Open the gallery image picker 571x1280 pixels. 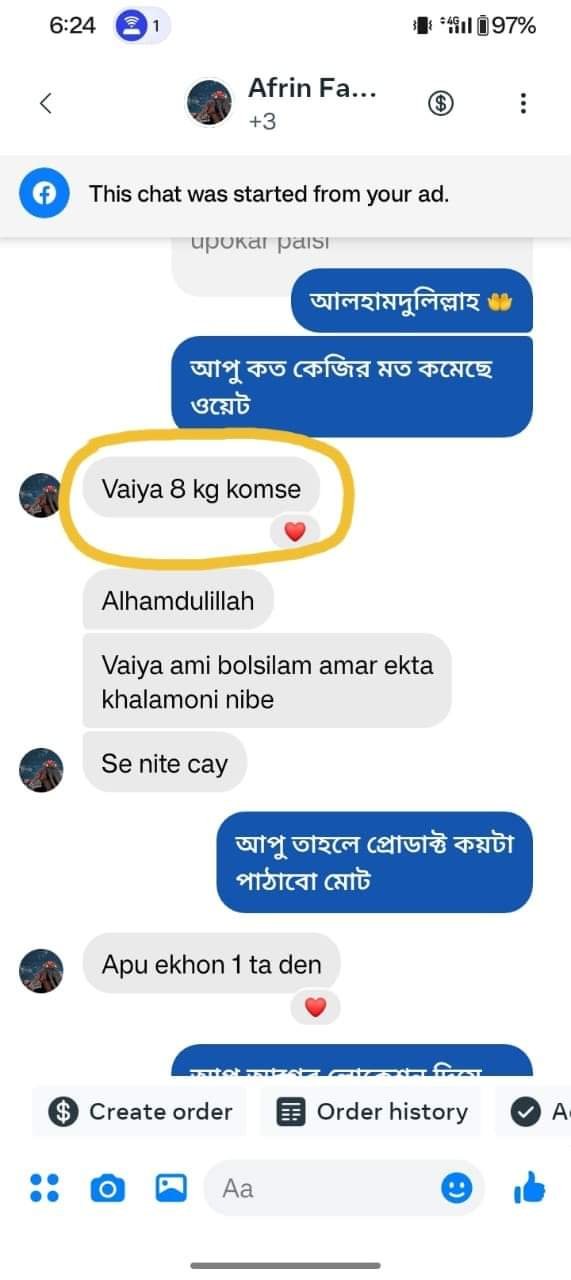[171, 1188]
